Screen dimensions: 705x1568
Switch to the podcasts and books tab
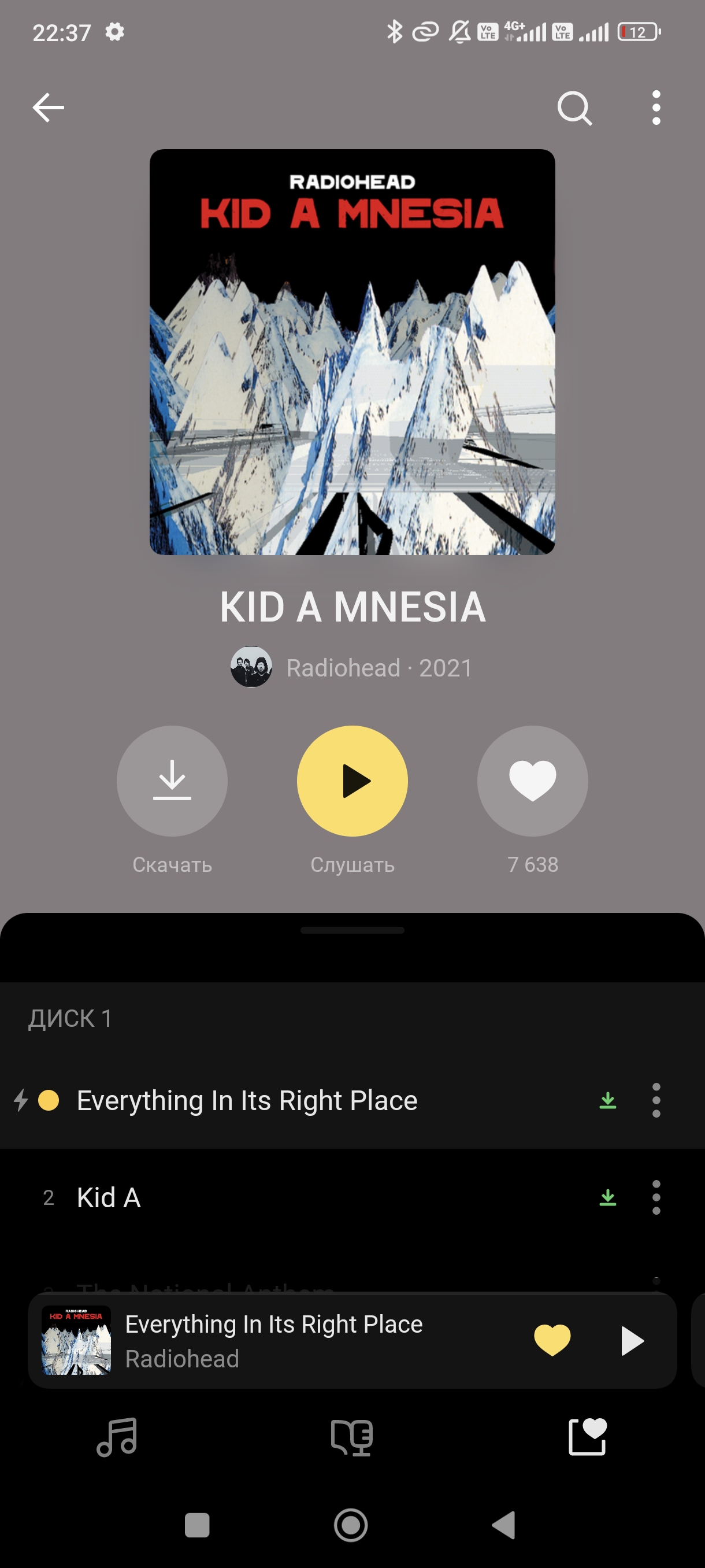(x=351, y=1437)
